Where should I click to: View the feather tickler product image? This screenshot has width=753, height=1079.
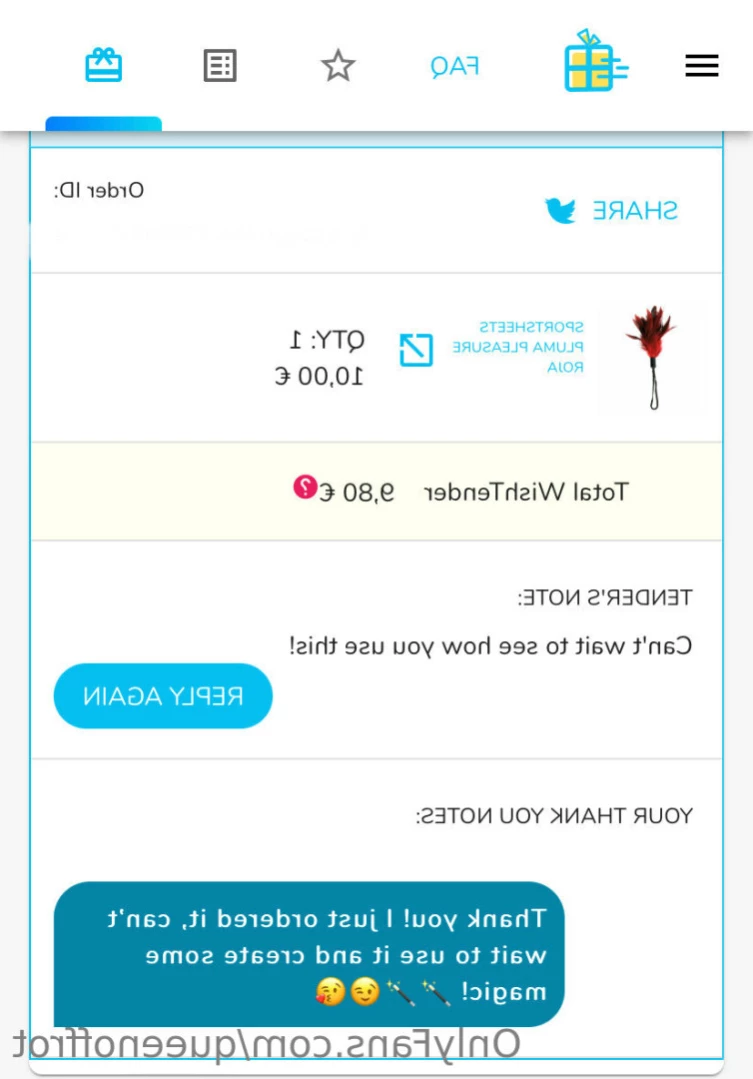coord(651,358)
